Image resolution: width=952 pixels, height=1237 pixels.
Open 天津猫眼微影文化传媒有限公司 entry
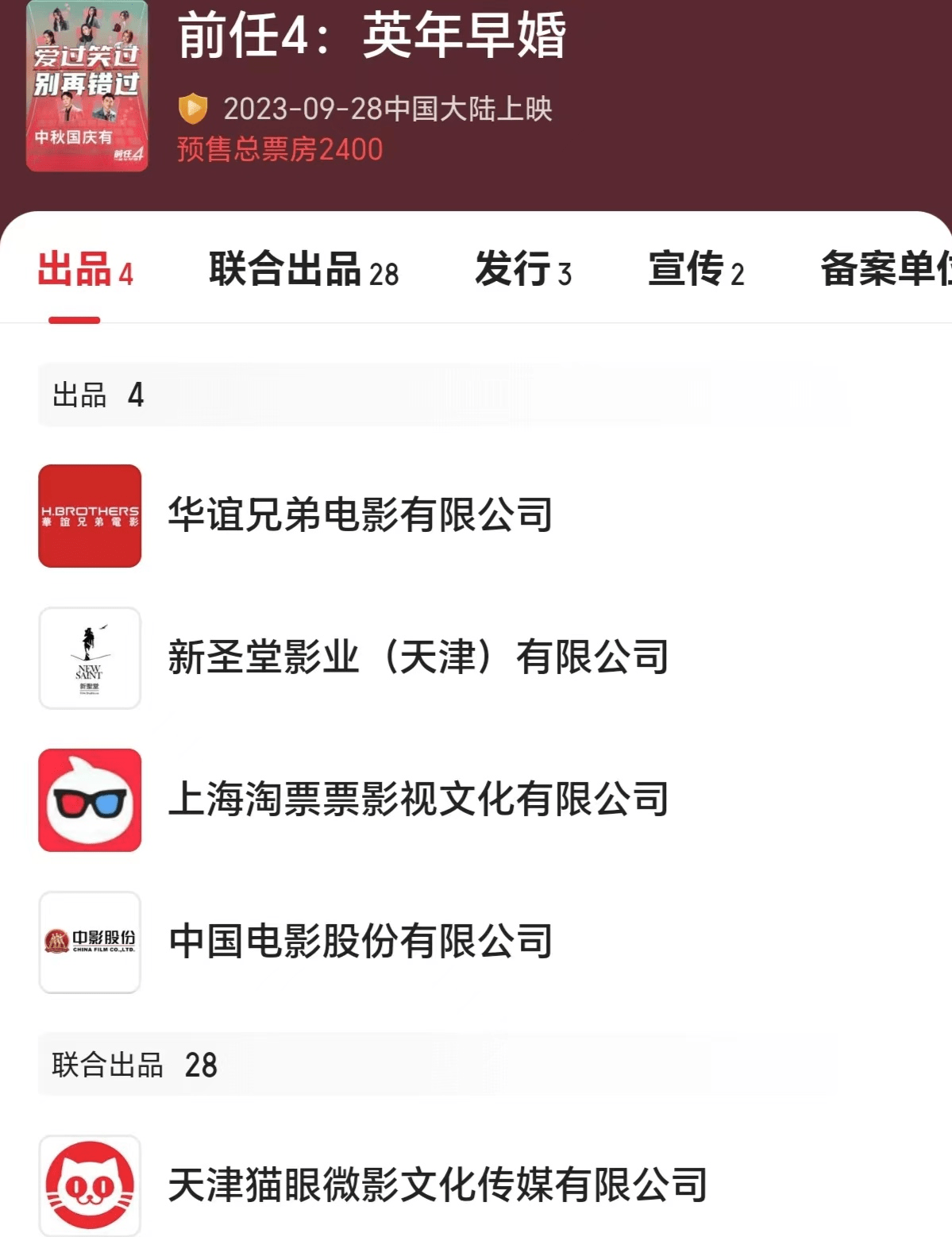437,1185
